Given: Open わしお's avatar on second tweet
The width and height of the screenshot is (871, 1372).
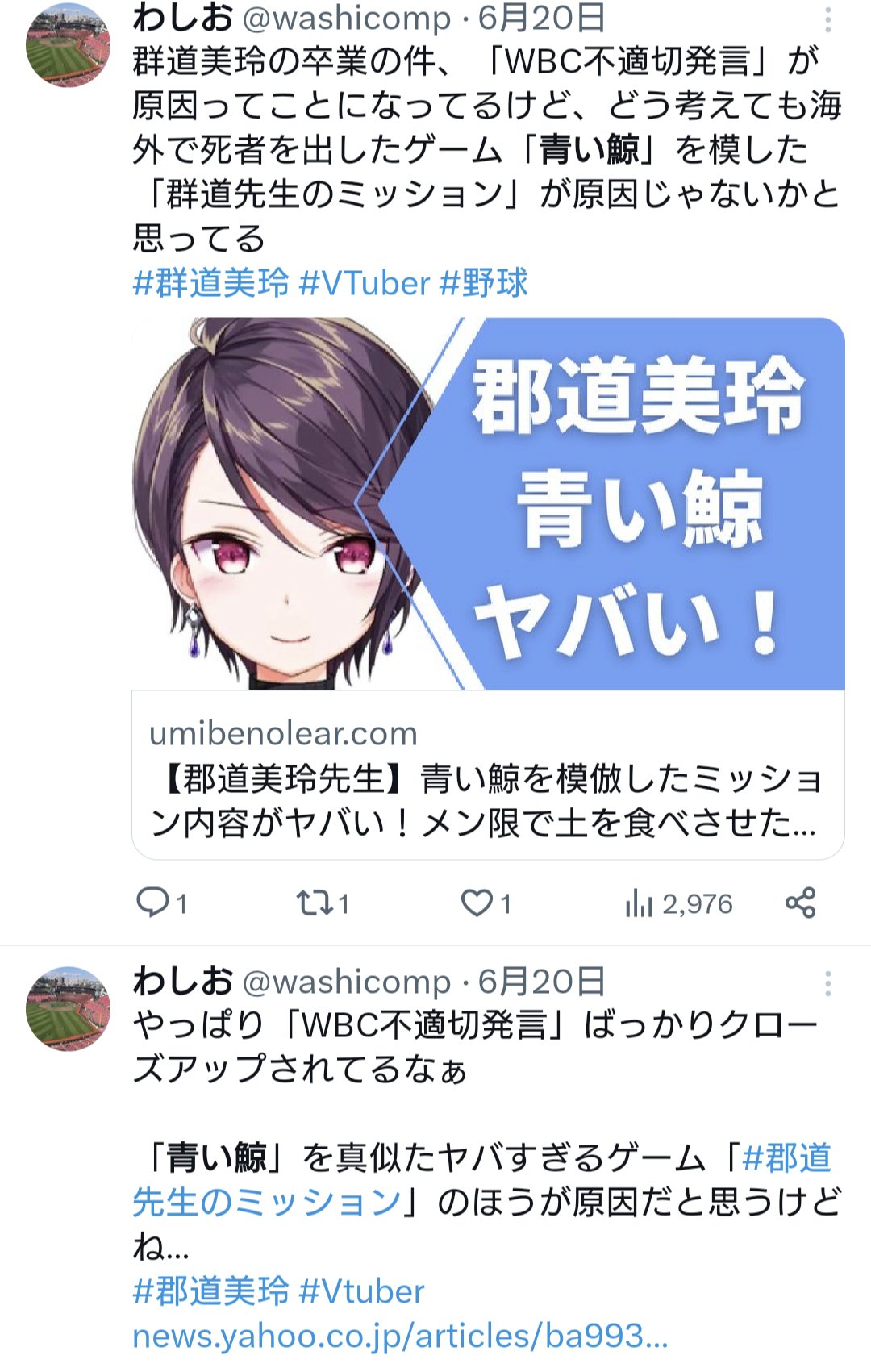Looking at the screenshot, I should click(68, 1008).
